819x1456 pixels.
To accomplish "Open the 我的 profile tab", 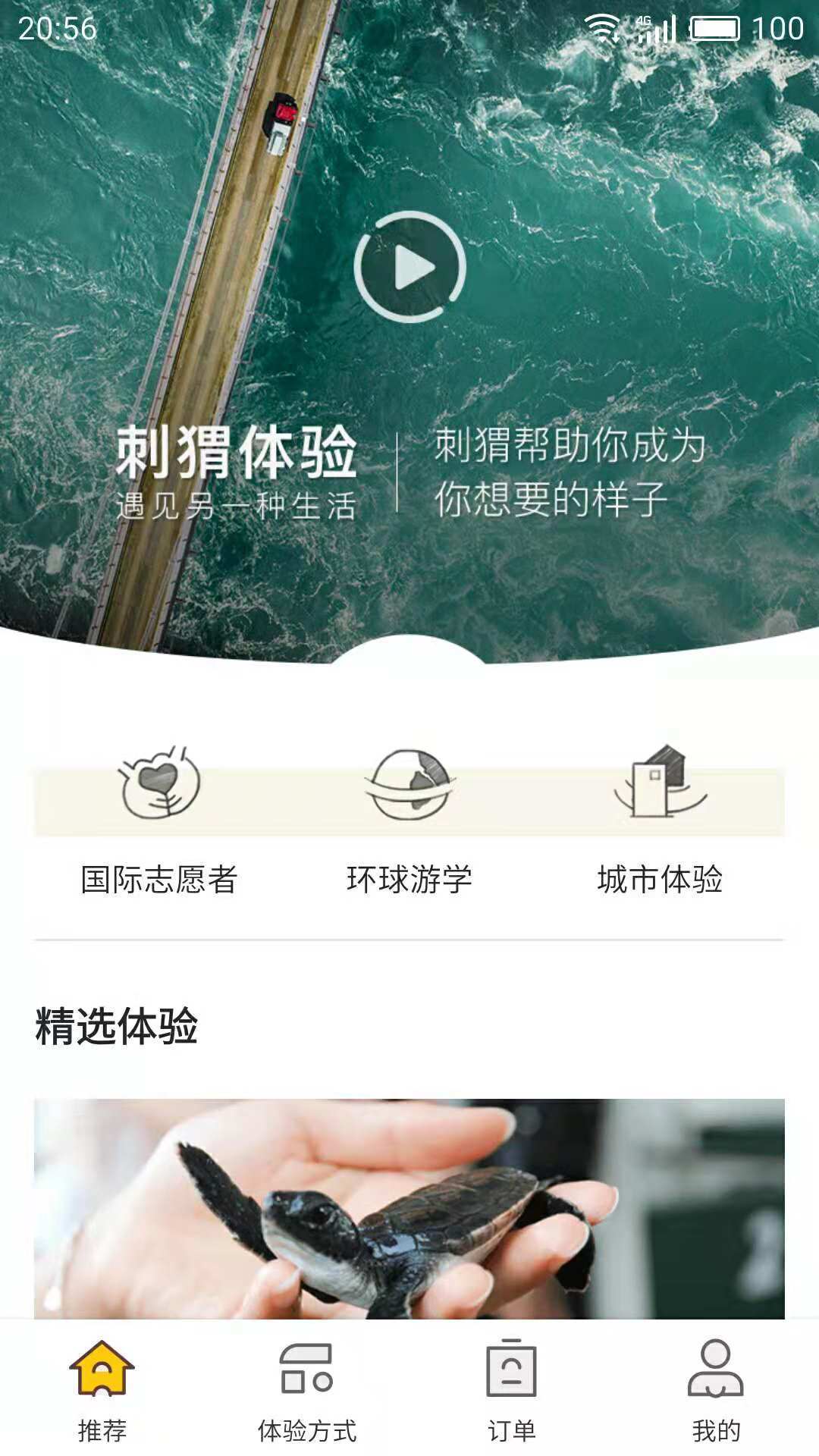I will pos(716,1389).
